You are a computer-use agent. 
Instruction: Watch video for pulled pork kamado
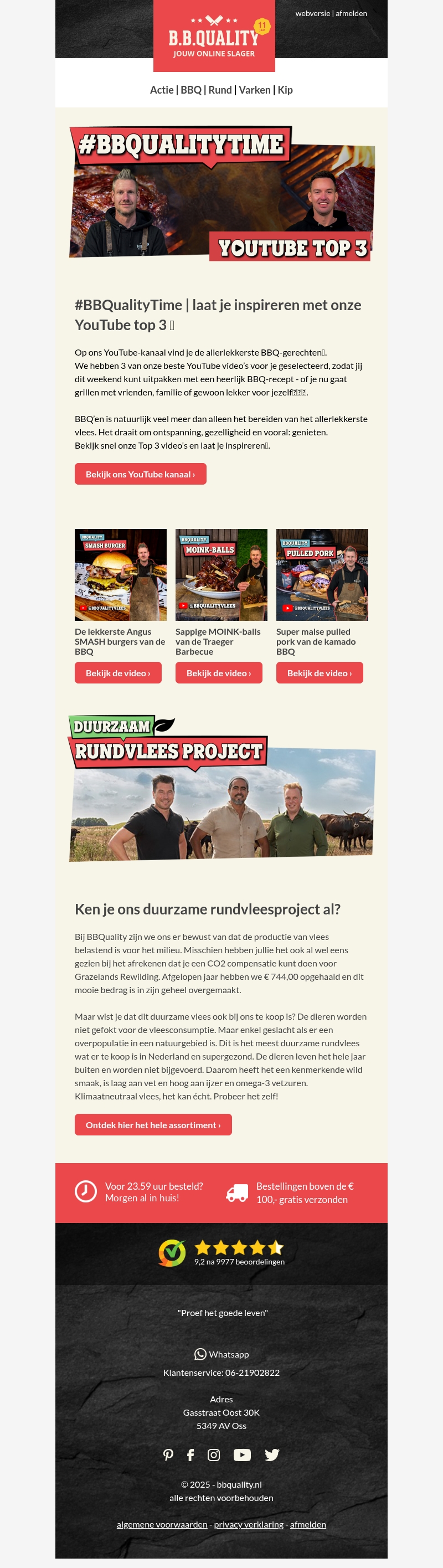point(320,672)
